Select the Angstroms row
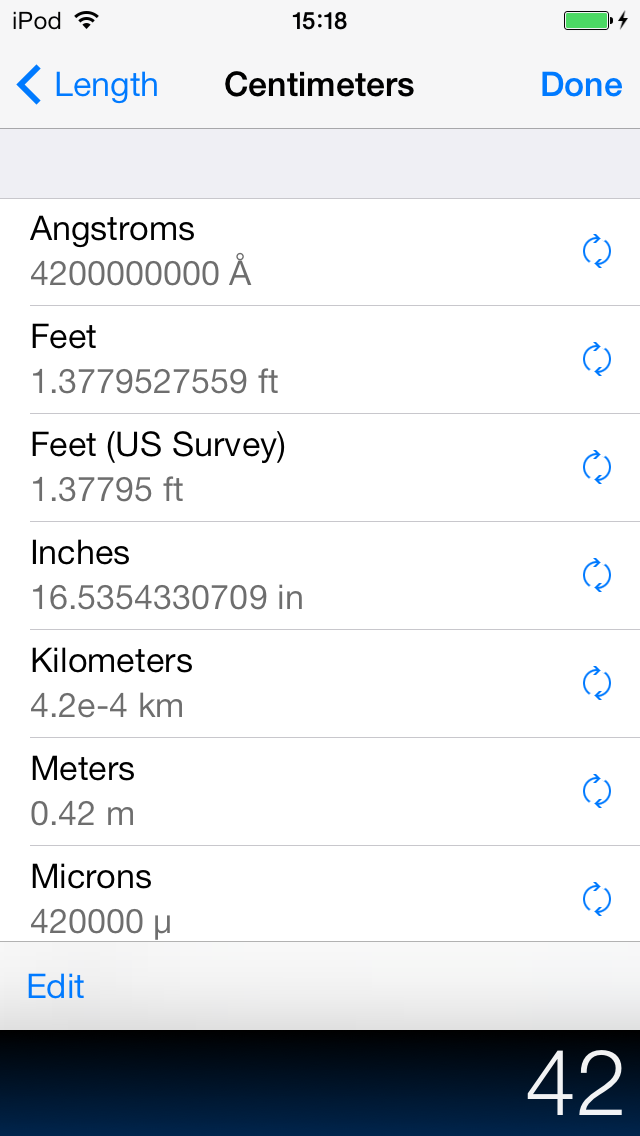Image resolution: width=640 pixels, height=1136 pixels. pyautogui.click(x=280, y=251)
